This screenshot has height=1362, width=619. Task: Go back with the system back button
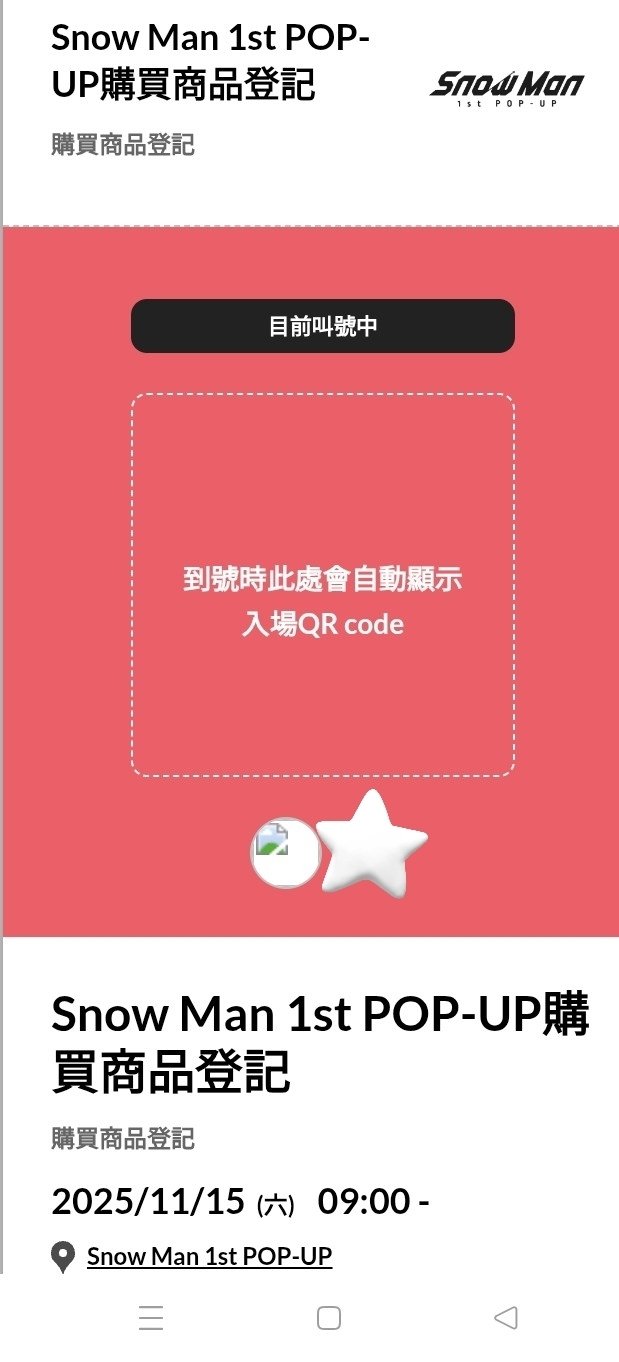pyautogui.click(x=506, y=1318)
